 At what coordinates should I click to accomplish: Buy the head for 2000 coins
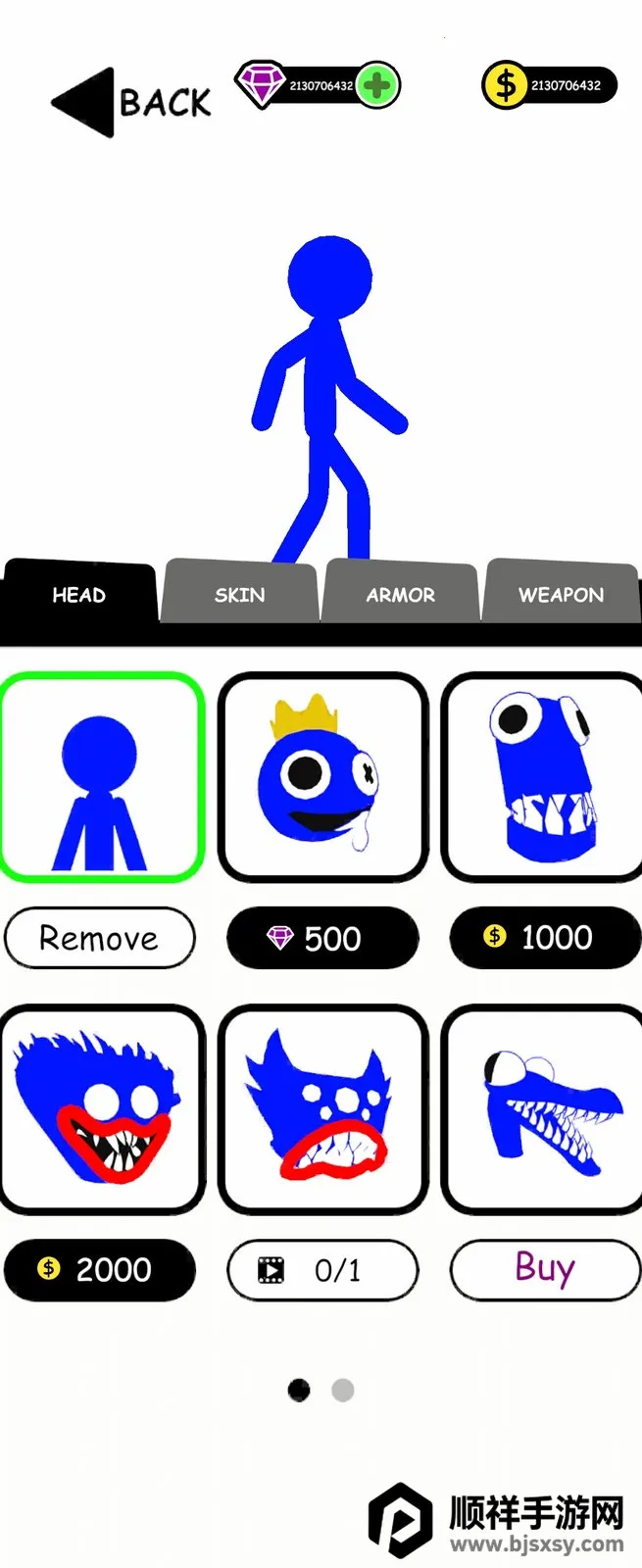coord(99,1270)
